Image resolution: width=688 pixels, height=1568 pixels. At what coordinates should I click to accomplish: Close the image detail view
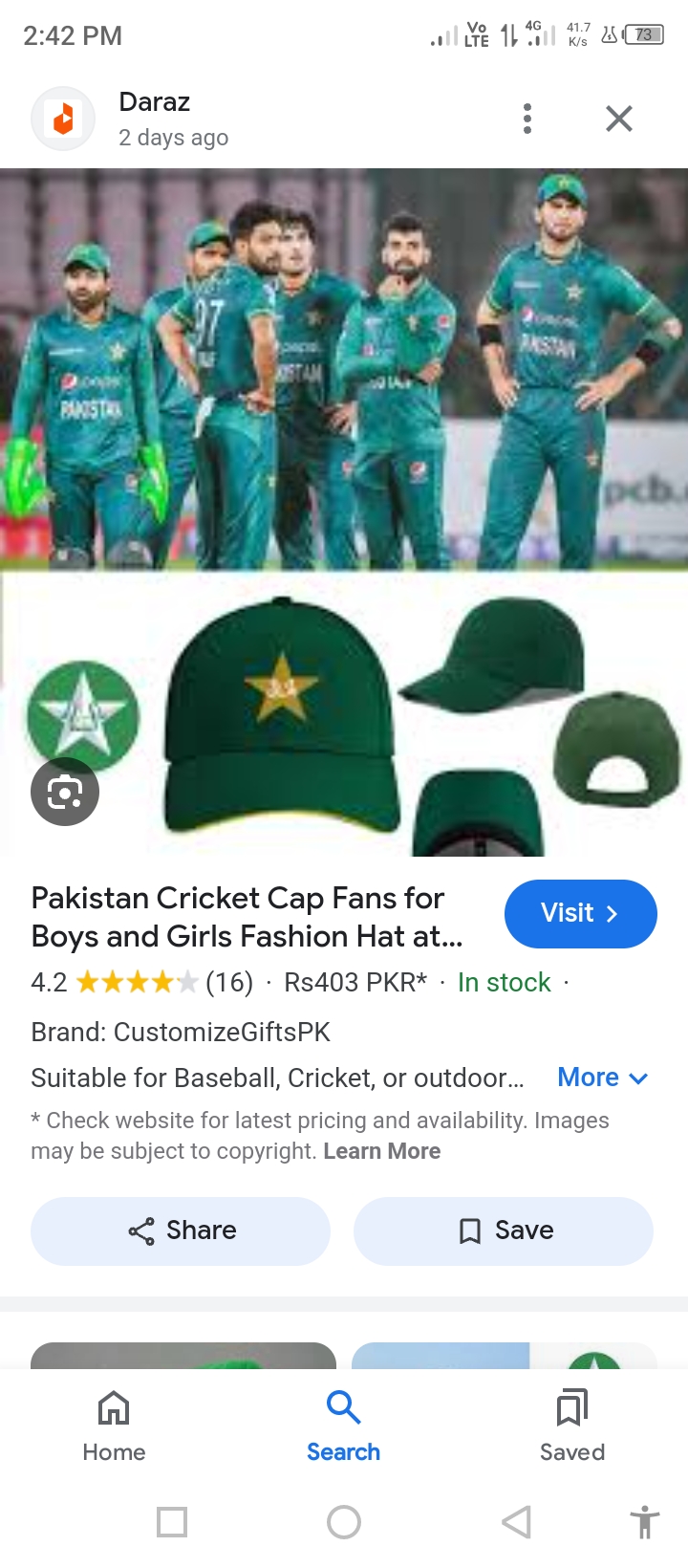(619, 119)
